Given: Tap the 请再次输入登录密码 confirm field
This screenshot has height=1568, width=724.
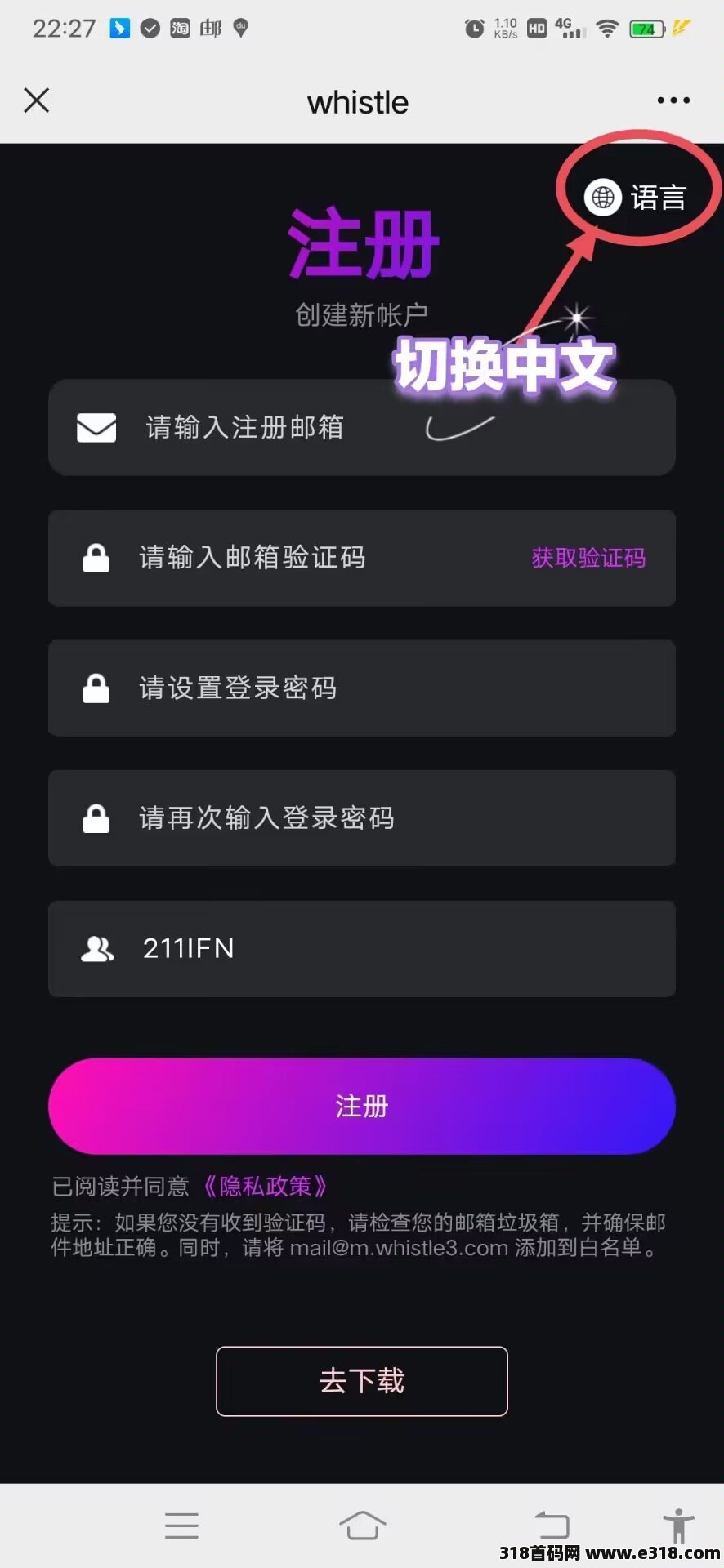Looking at the screenshot, I should (x=362, y=818).
